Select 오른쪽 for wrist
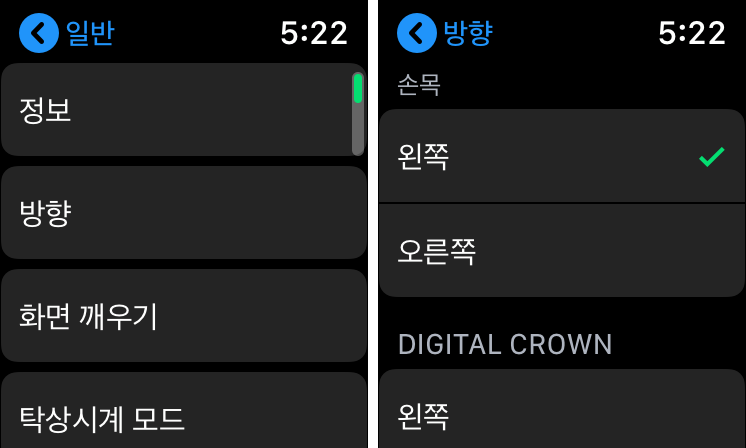Screen dimensions: 746x448 561,251
